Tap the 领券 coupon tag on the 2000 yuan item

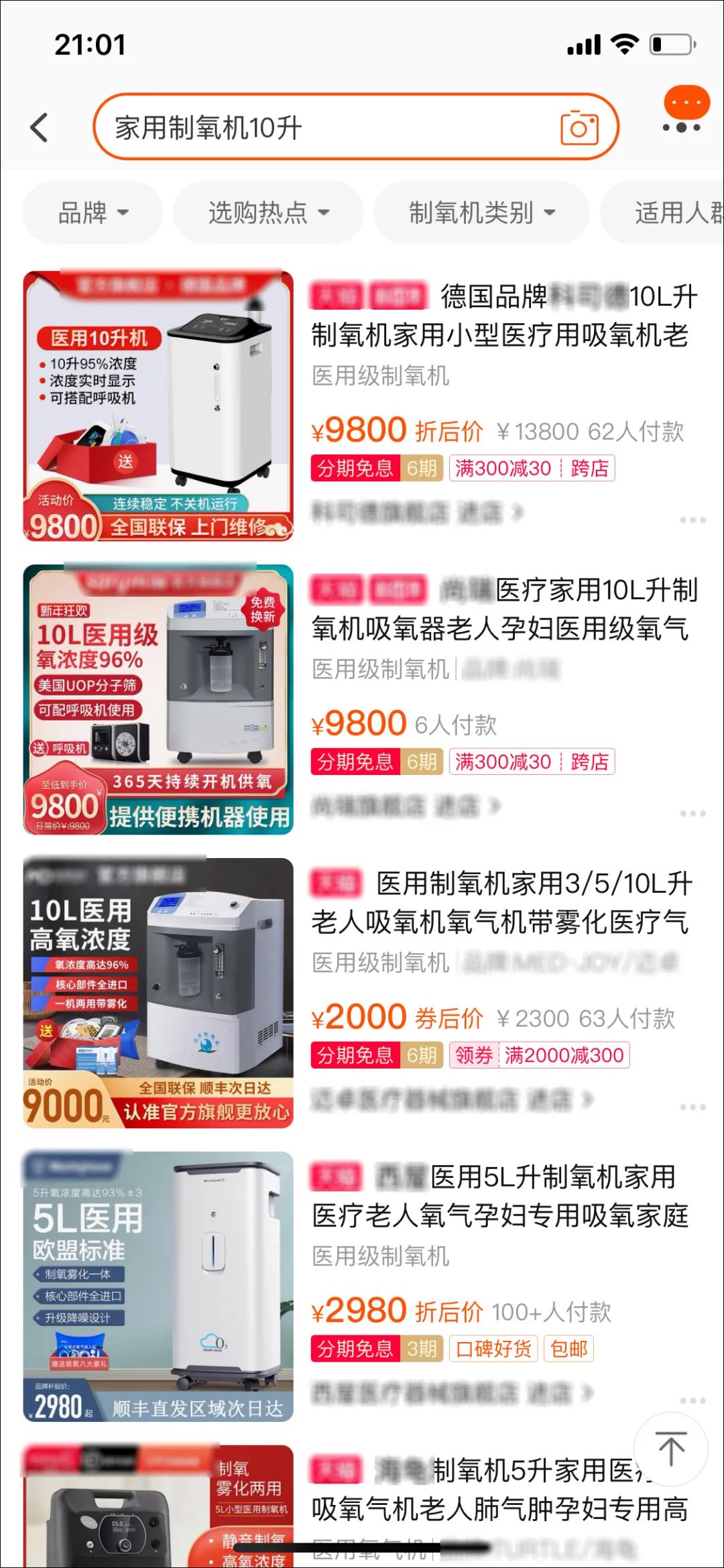[473, 1055]
